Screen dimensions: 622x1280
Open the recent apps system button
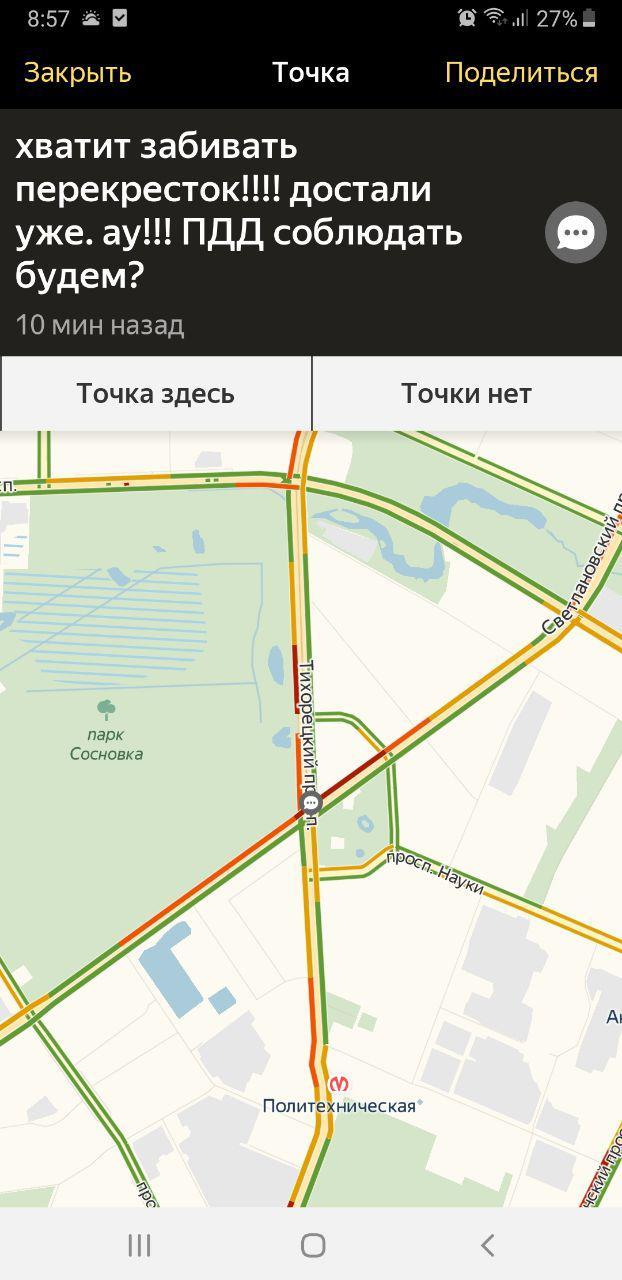[x=139, y=1245]
